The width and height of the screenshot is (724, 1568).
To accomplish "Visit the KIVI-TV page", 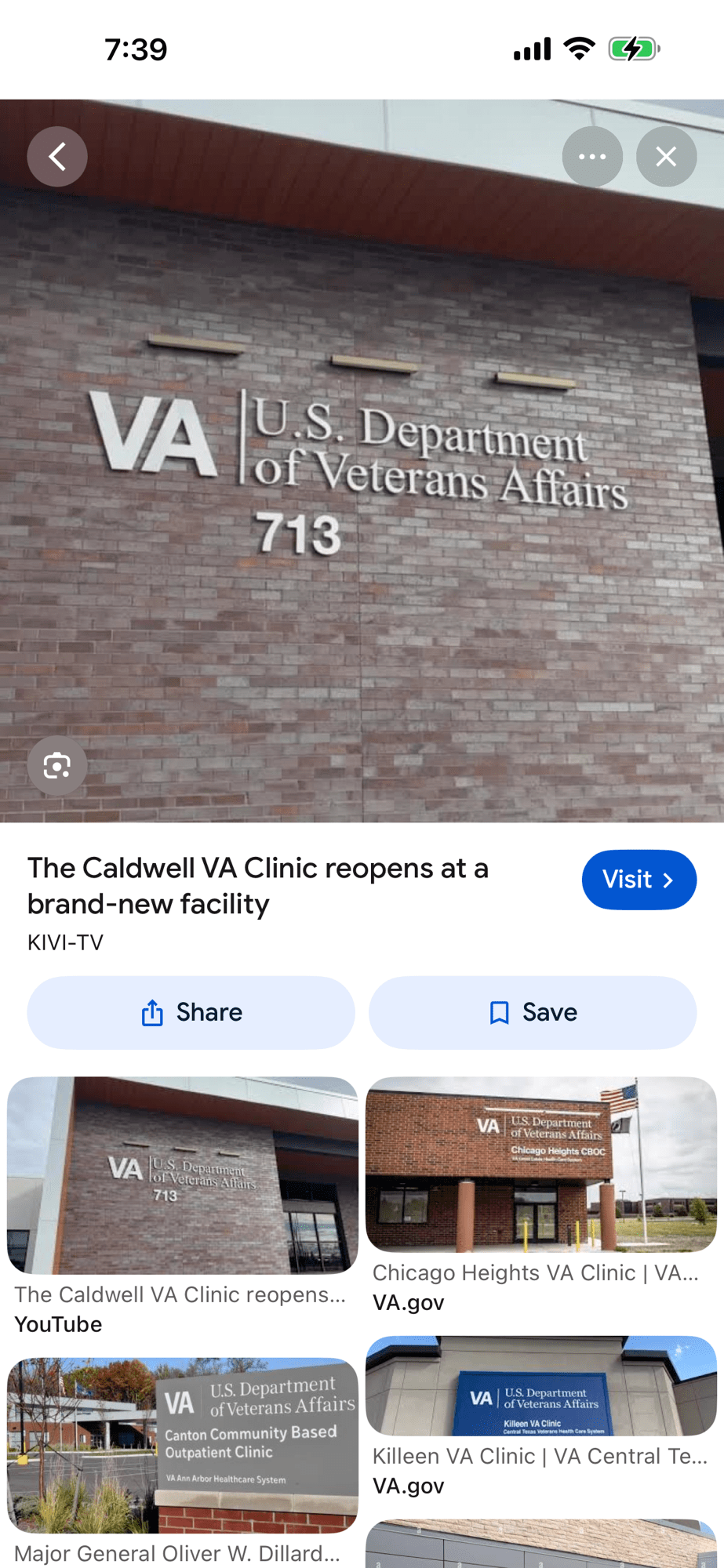I will pos(639,880).
